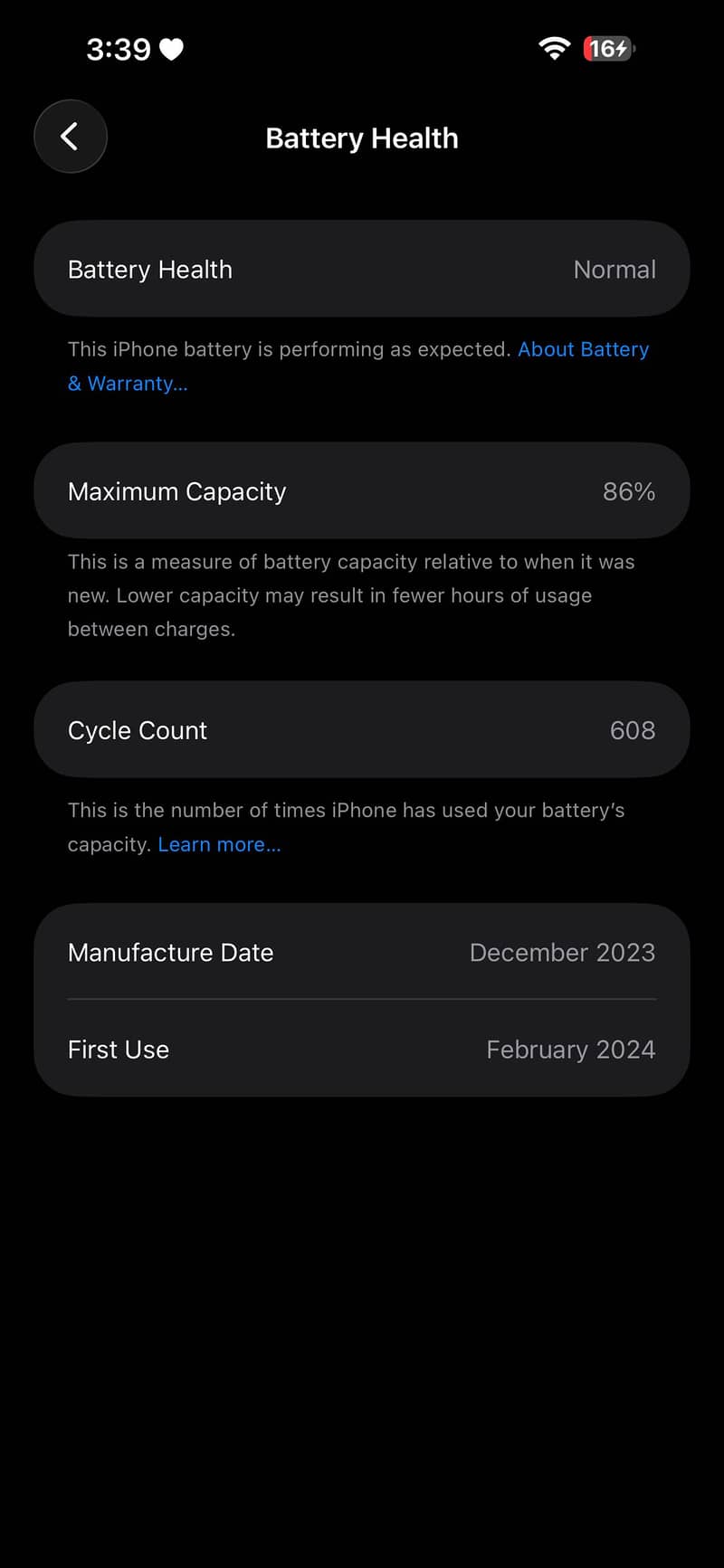Screen dimensions: 724x1568
Task: Tap the Battery Health row showing Normal
Action: click(362, 269)
